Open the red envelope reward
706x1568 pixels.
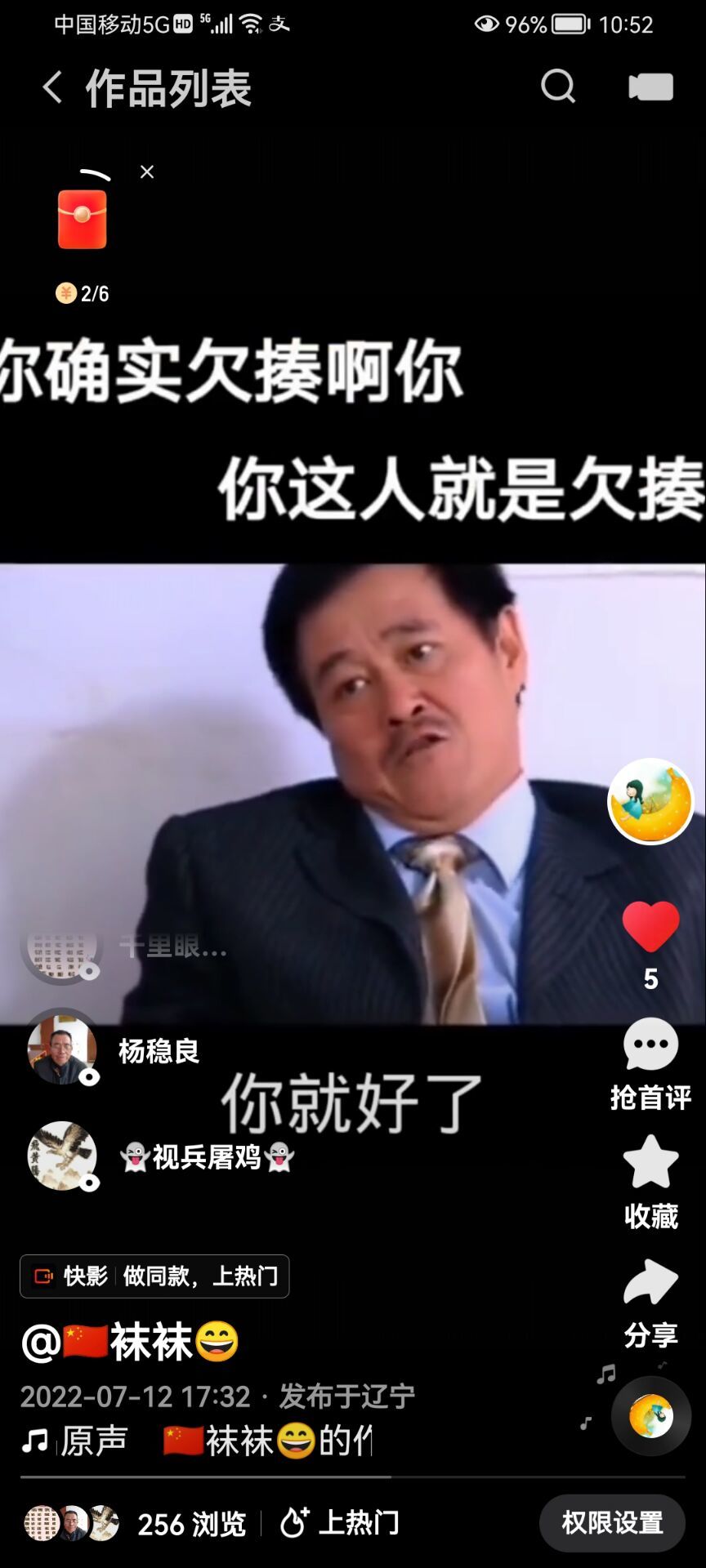tap(82, 219)
